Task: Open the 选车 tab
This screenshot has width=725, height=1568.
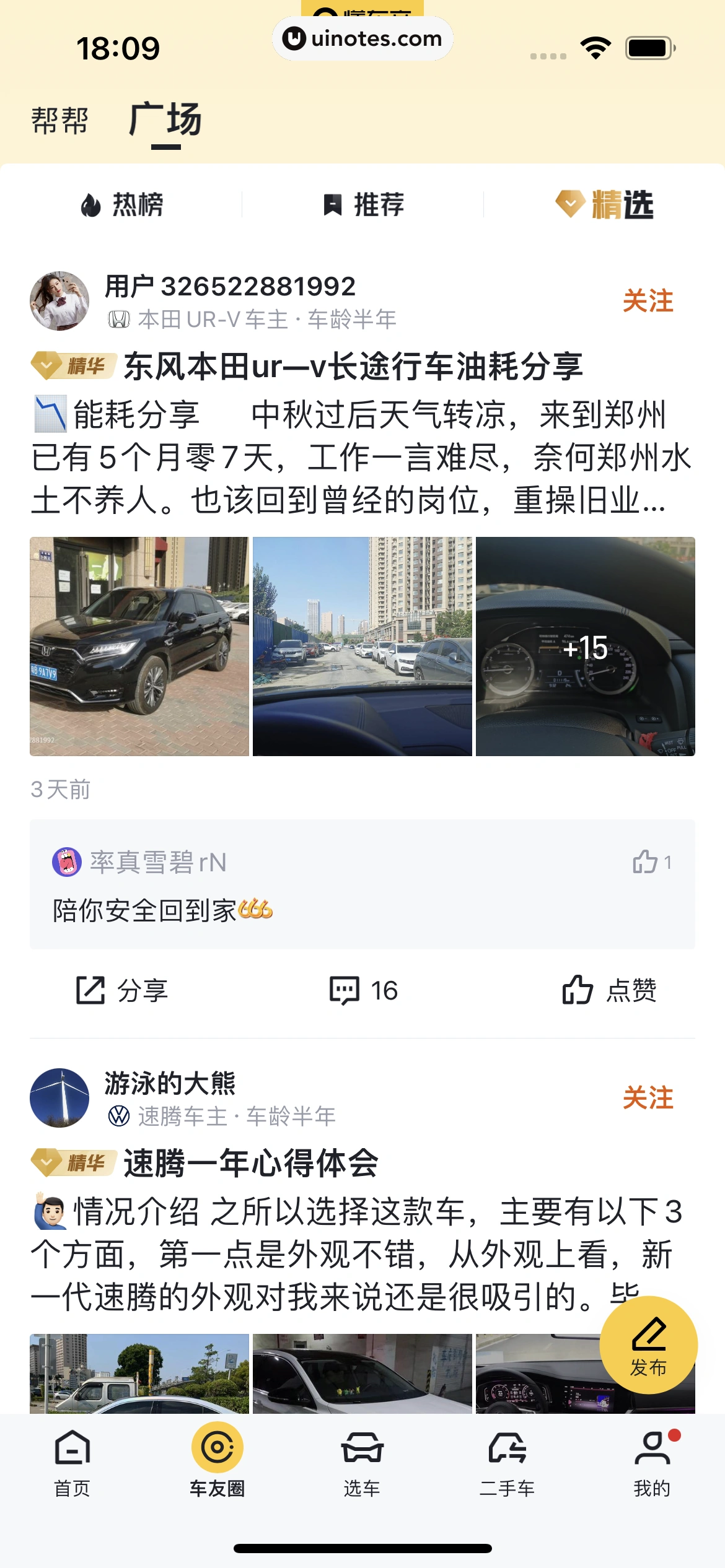Action: 362,1461
